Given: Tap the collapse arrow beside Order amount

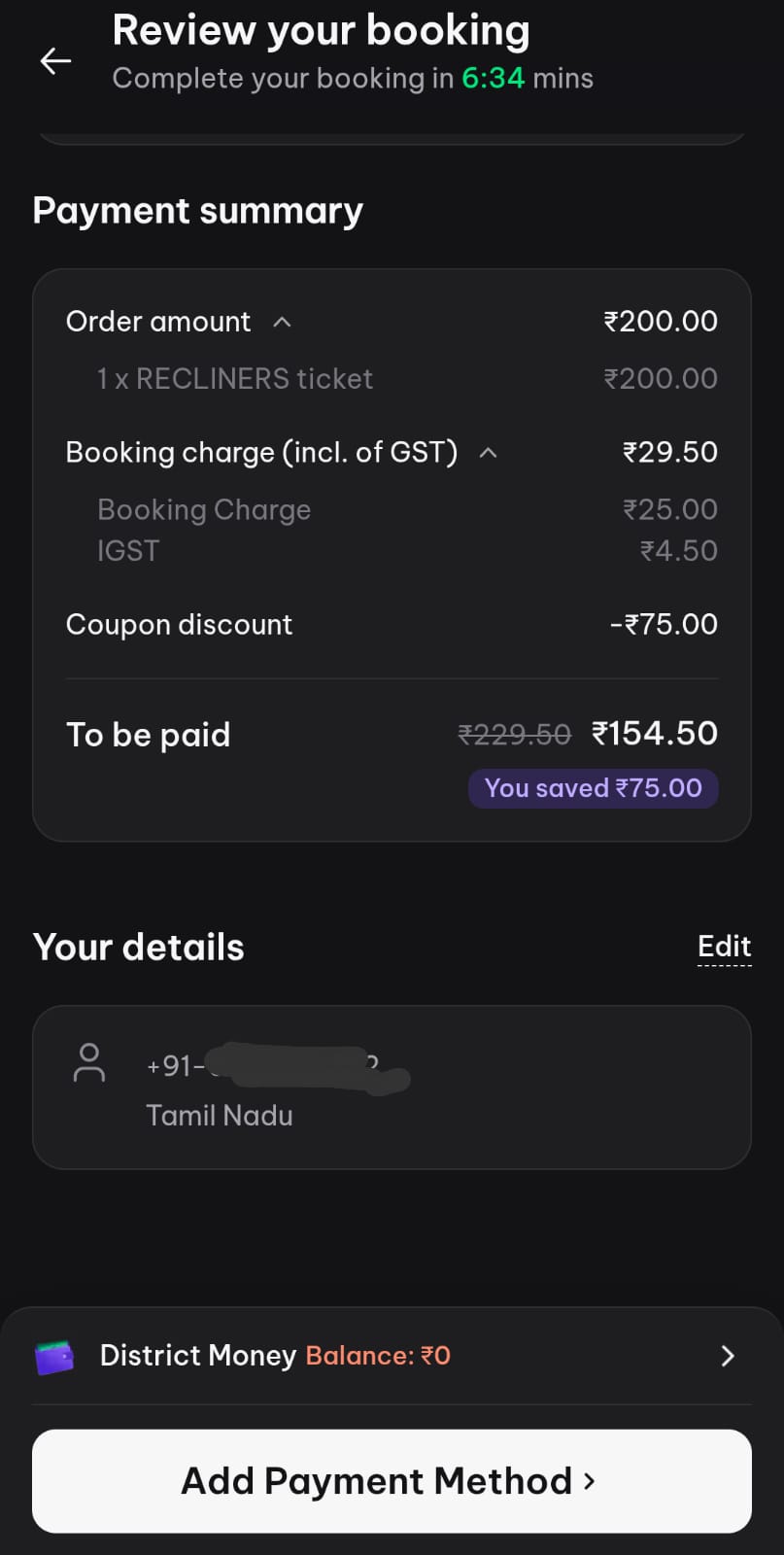Looking at the screenshot, I should (282, 322).
